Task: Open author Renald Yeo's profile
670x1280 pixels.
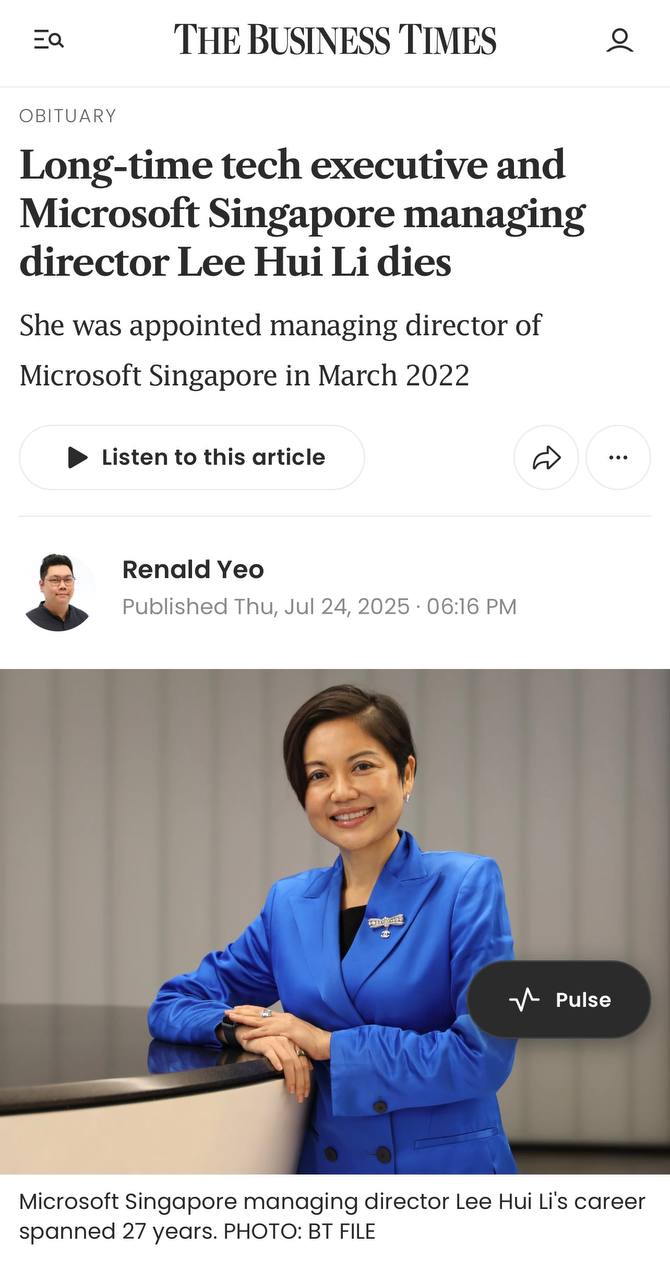Action: click(x=192, y=570)
